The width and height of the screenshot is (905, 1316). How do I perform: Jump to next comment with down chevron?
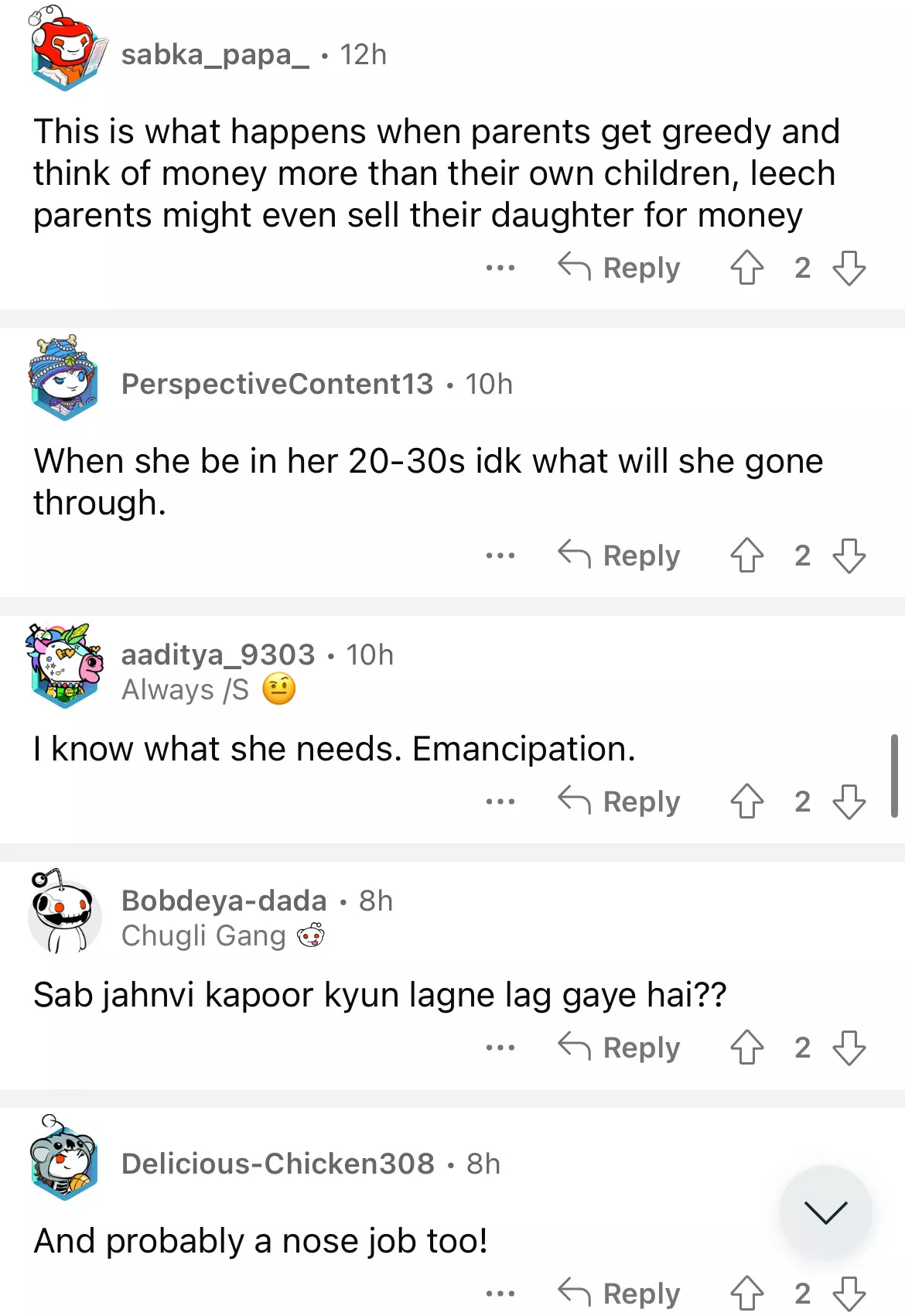[825, 1212]
